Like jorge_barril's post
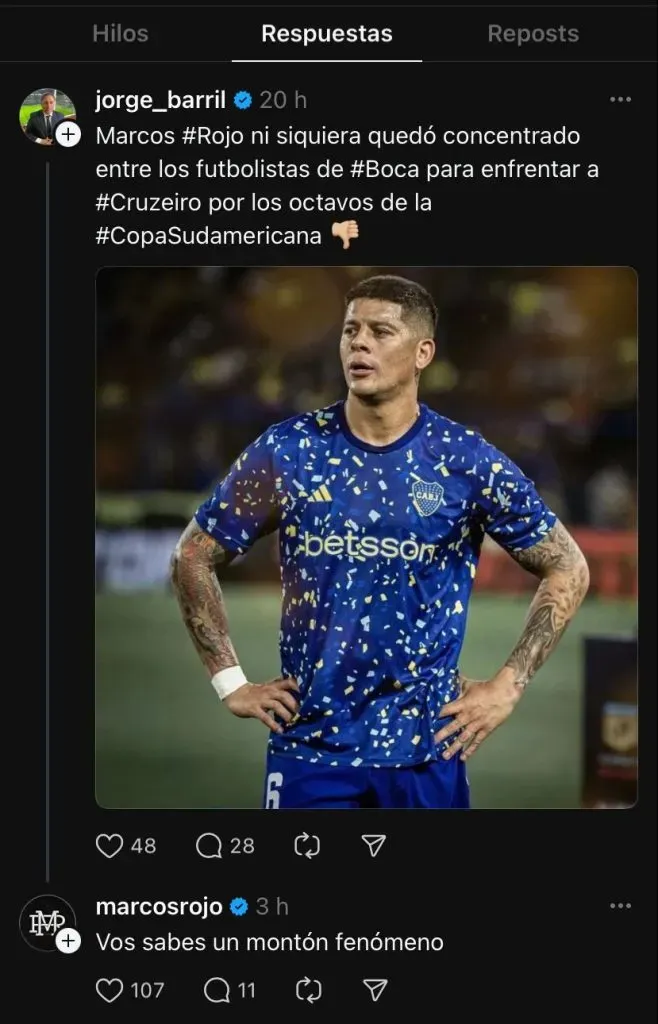 point(109,846)
